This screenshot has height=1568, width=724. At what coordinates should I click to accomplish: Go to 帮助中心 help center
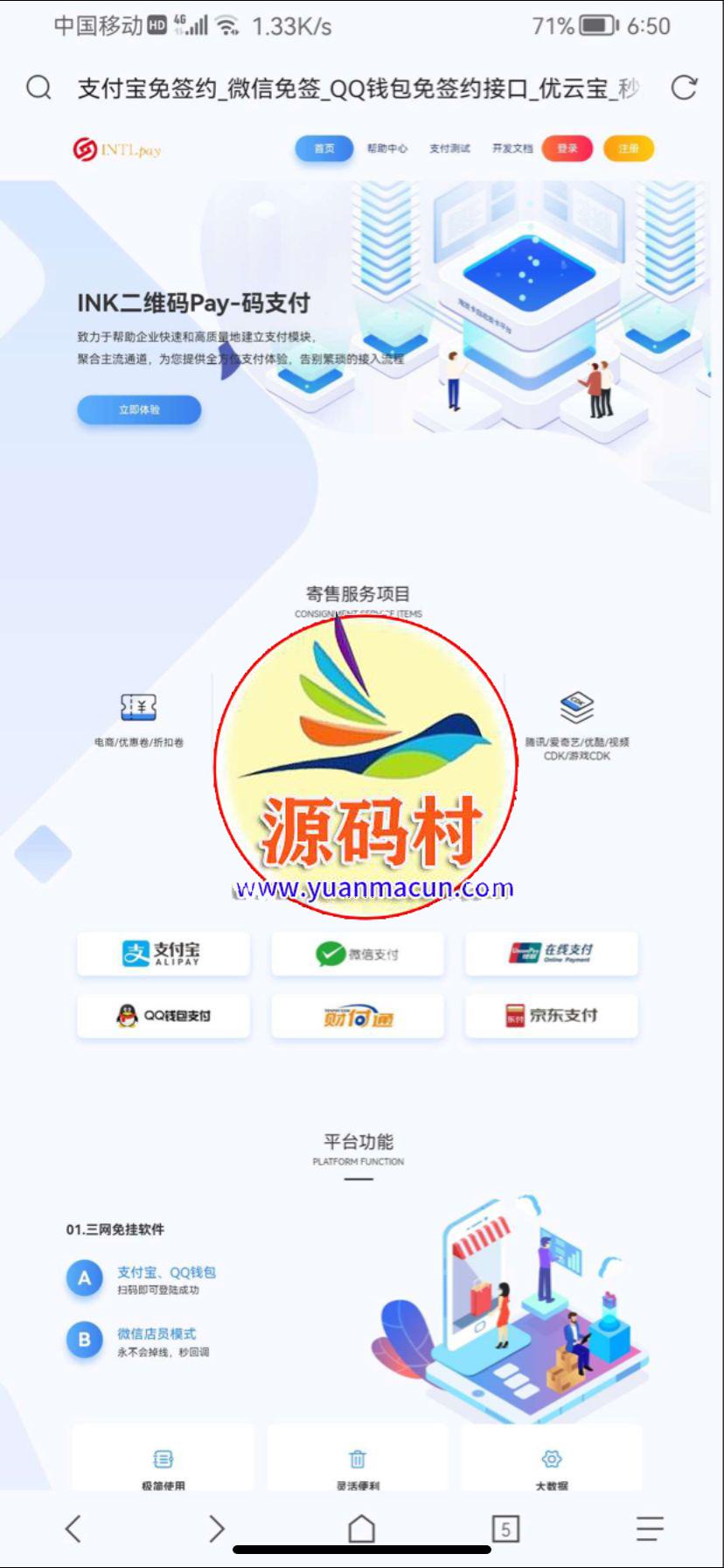[x=386, y=149]
